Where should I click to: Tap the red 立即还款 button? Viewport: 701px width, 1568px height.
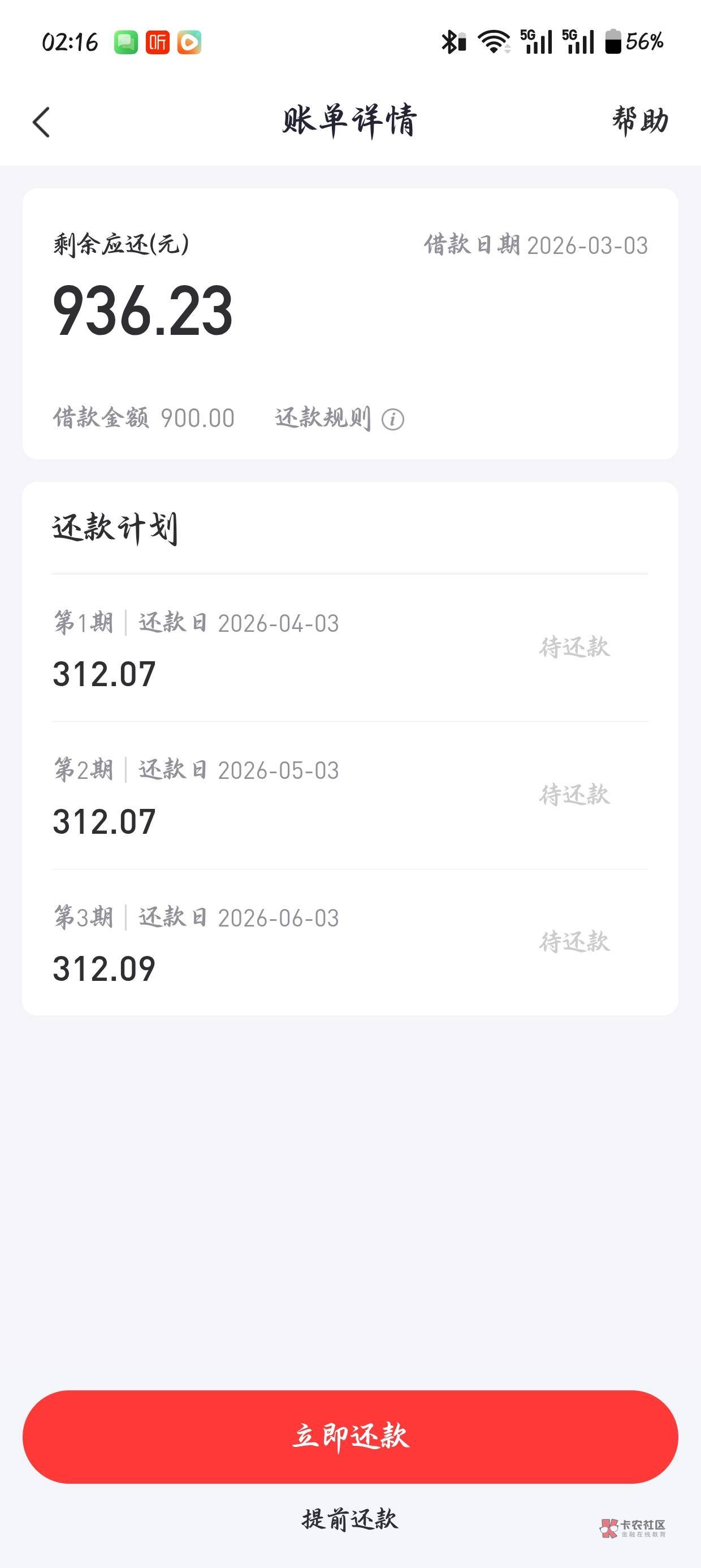pos(350,1437)
